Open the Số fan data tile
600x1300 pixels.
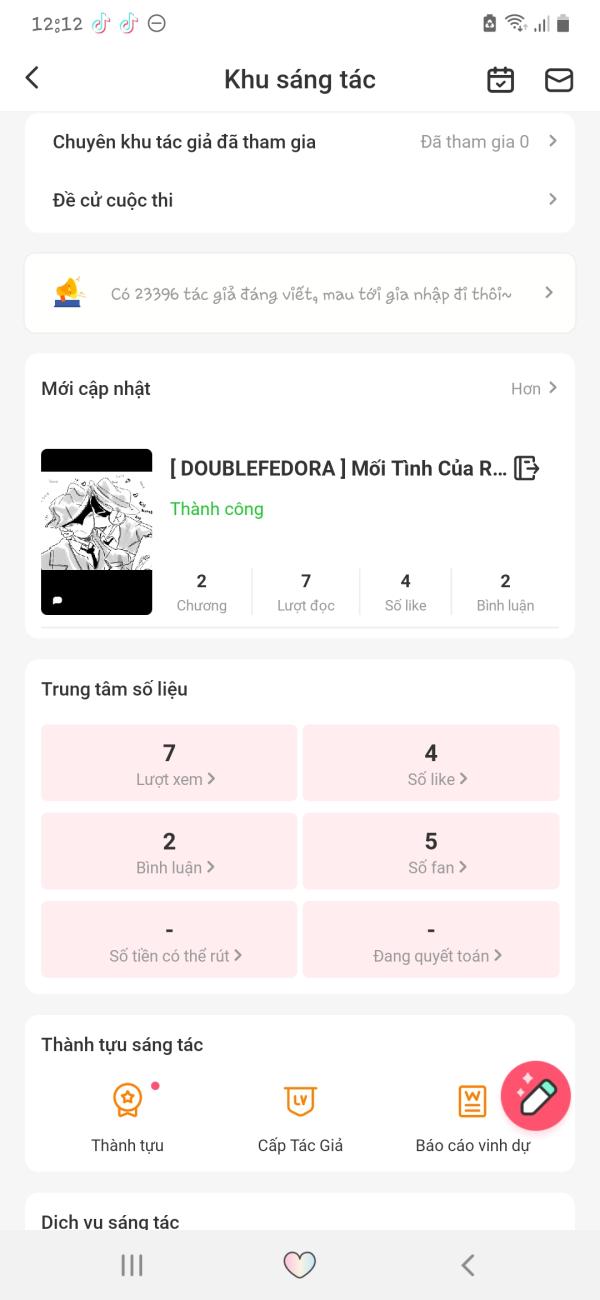[431, 851]
